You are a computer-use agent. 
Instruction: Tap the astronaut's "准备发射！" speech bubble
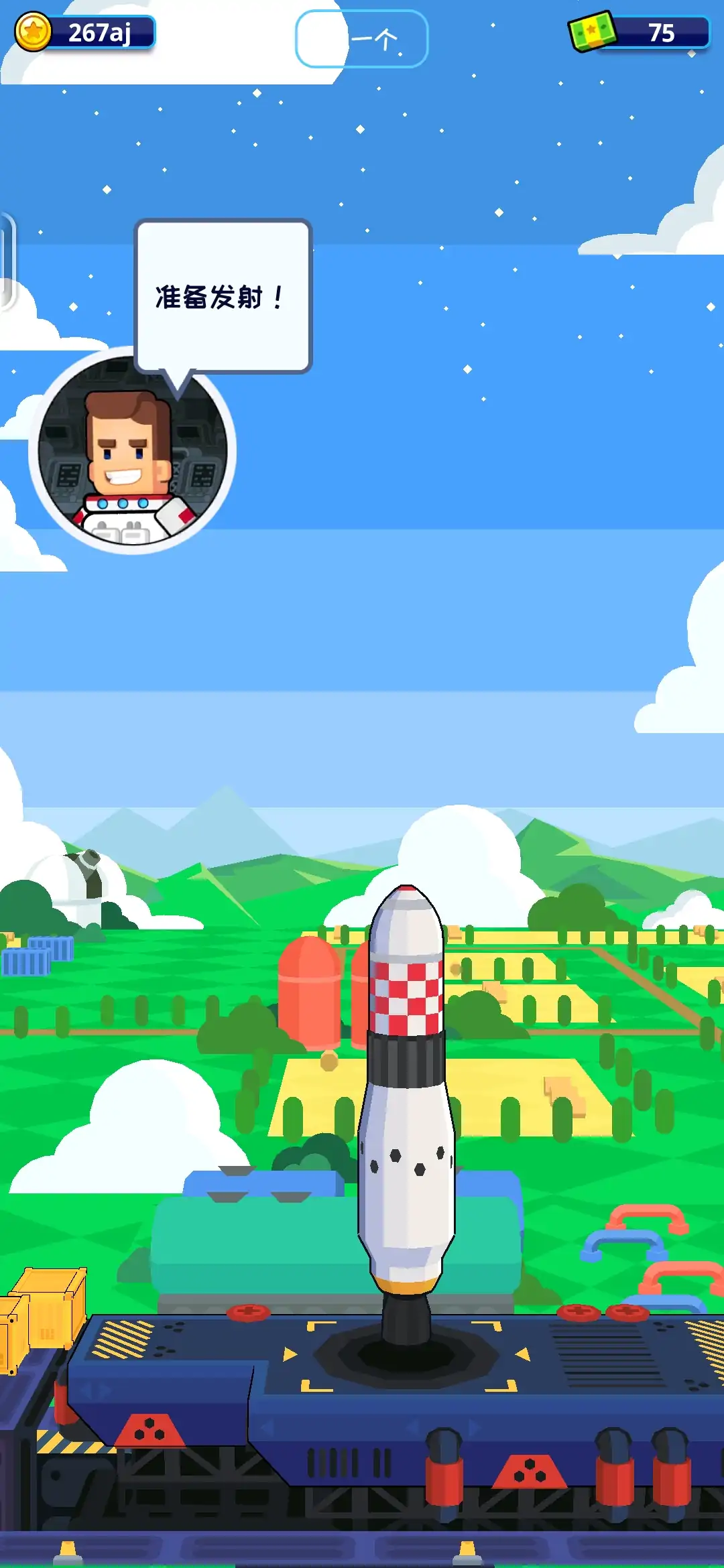point(223,296)
